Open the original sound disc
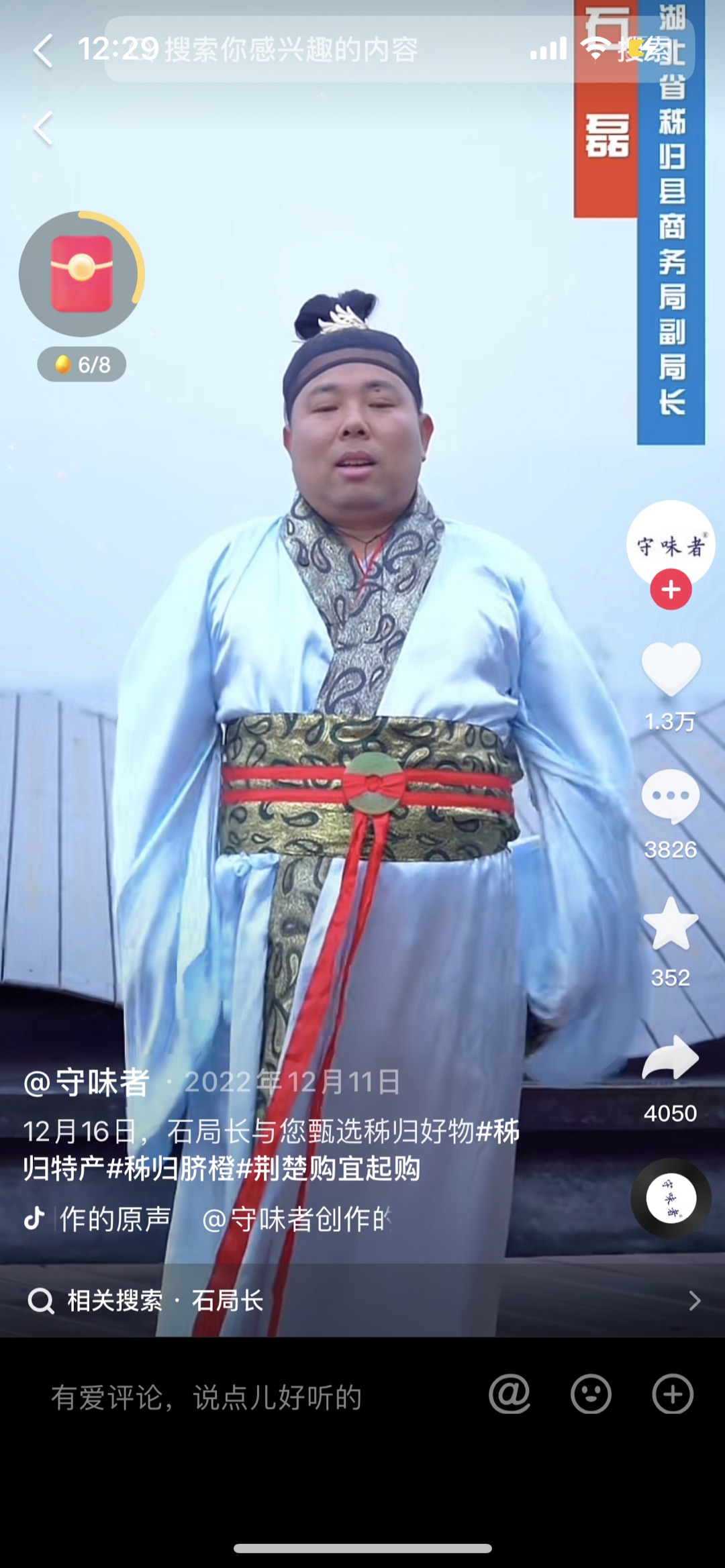Viewport: 725px width, 1568px height. point(671,1198)
